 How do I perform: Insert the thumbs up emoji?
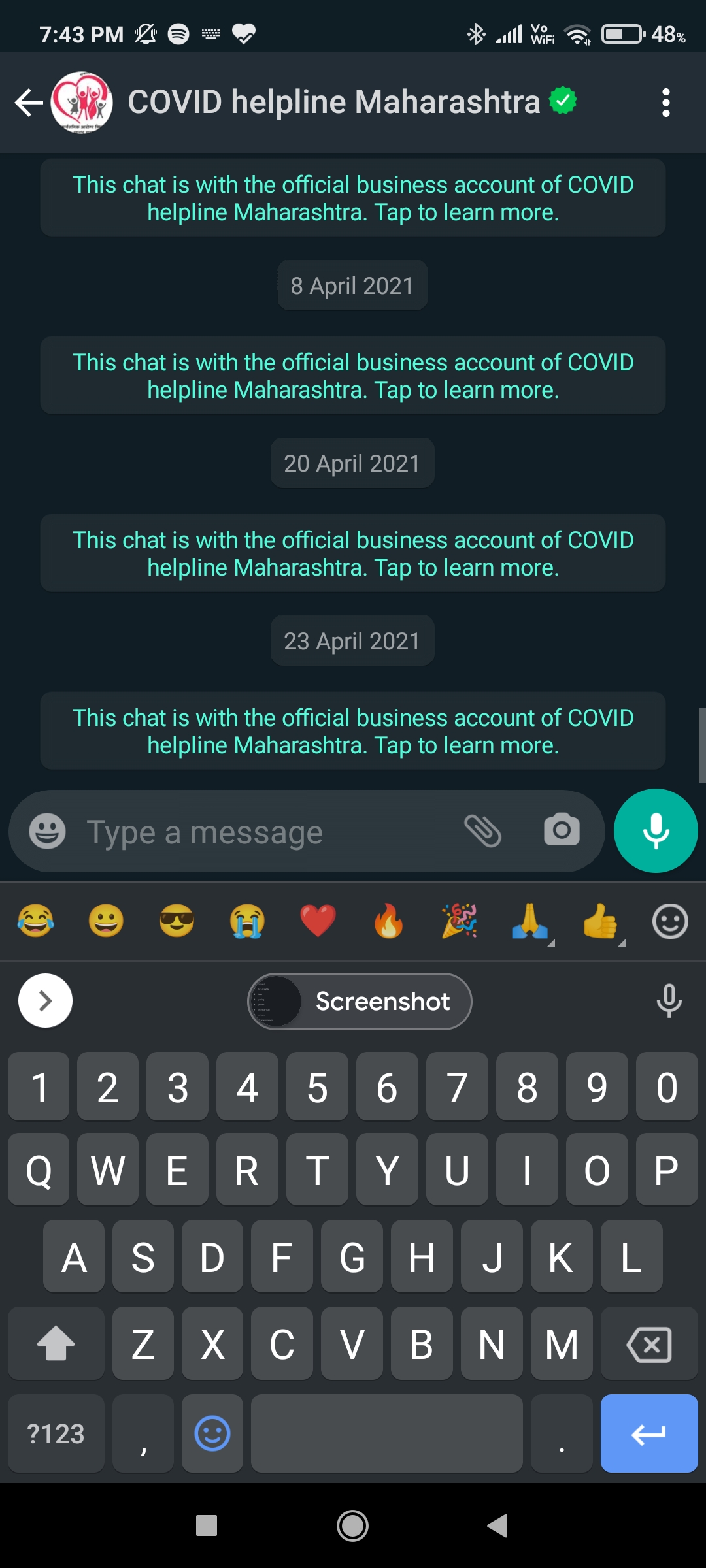600,921
